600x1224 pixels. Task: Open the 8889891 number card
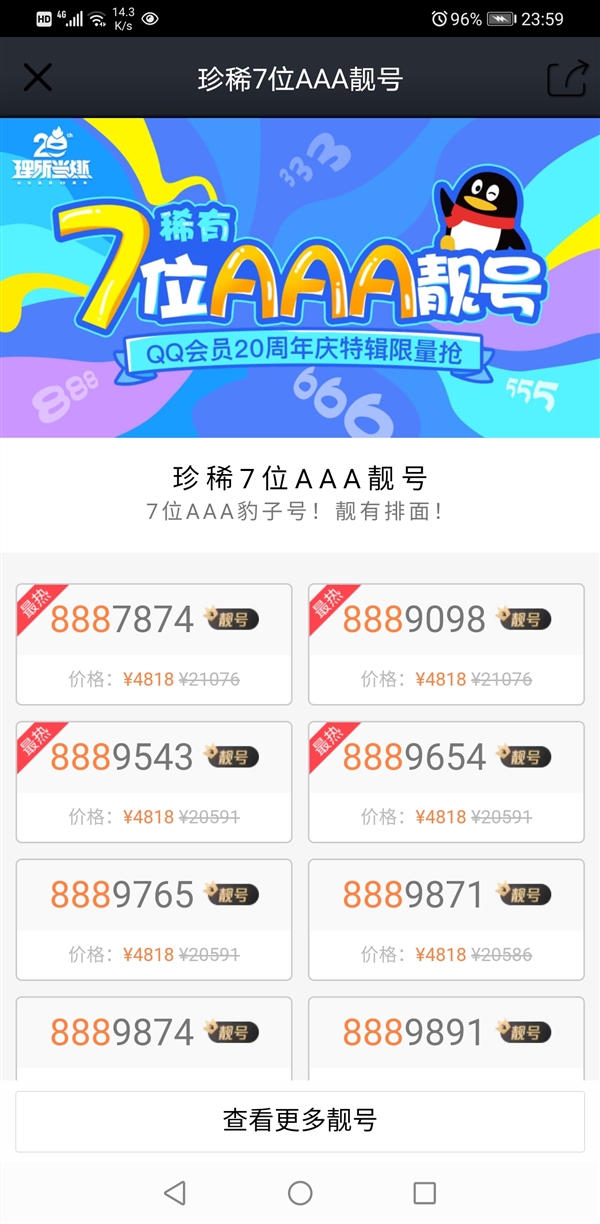click(x=446, y=1035)
